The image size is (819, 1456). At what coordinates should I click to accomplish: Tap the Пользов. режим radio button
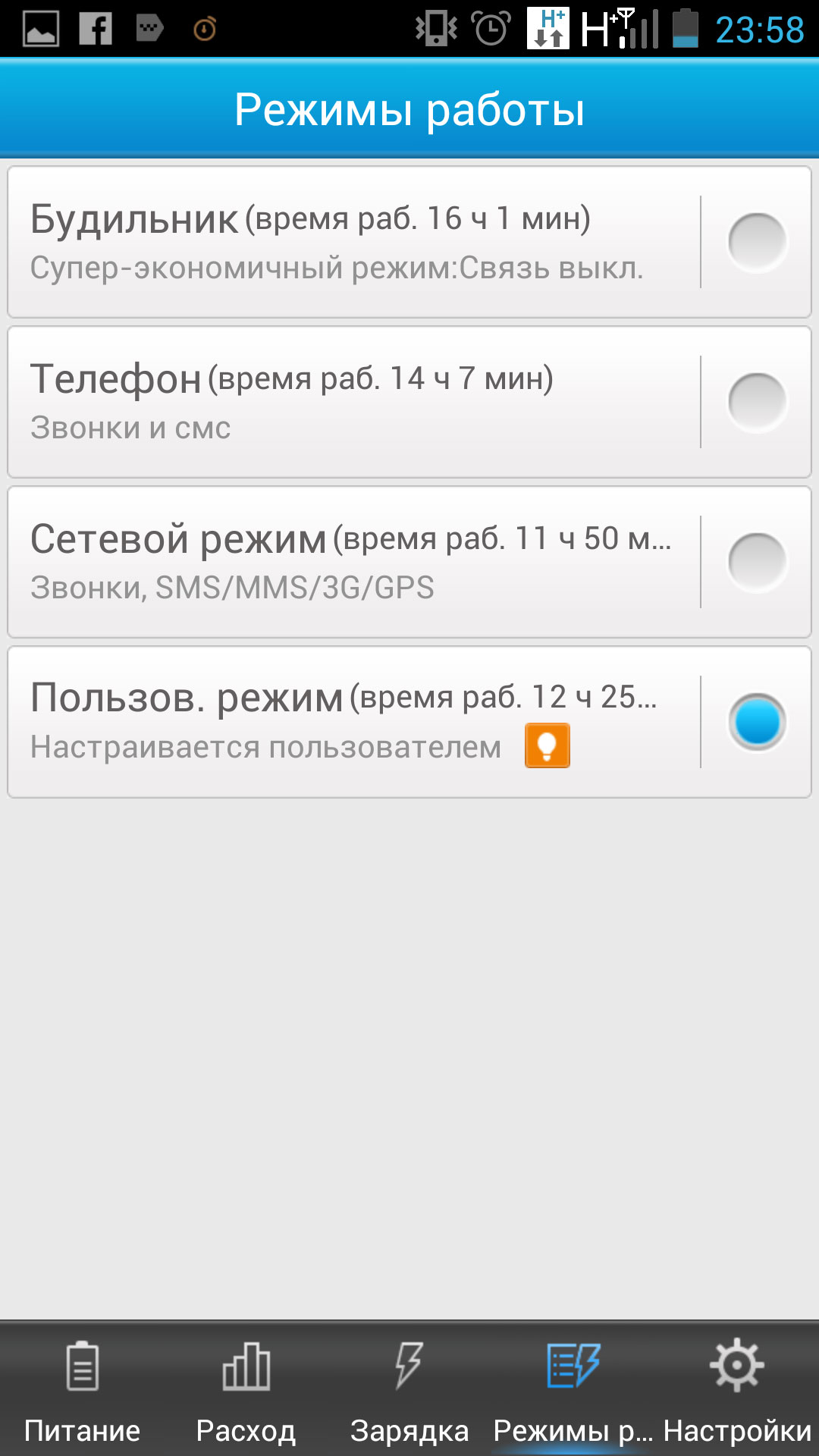point(758,722)
